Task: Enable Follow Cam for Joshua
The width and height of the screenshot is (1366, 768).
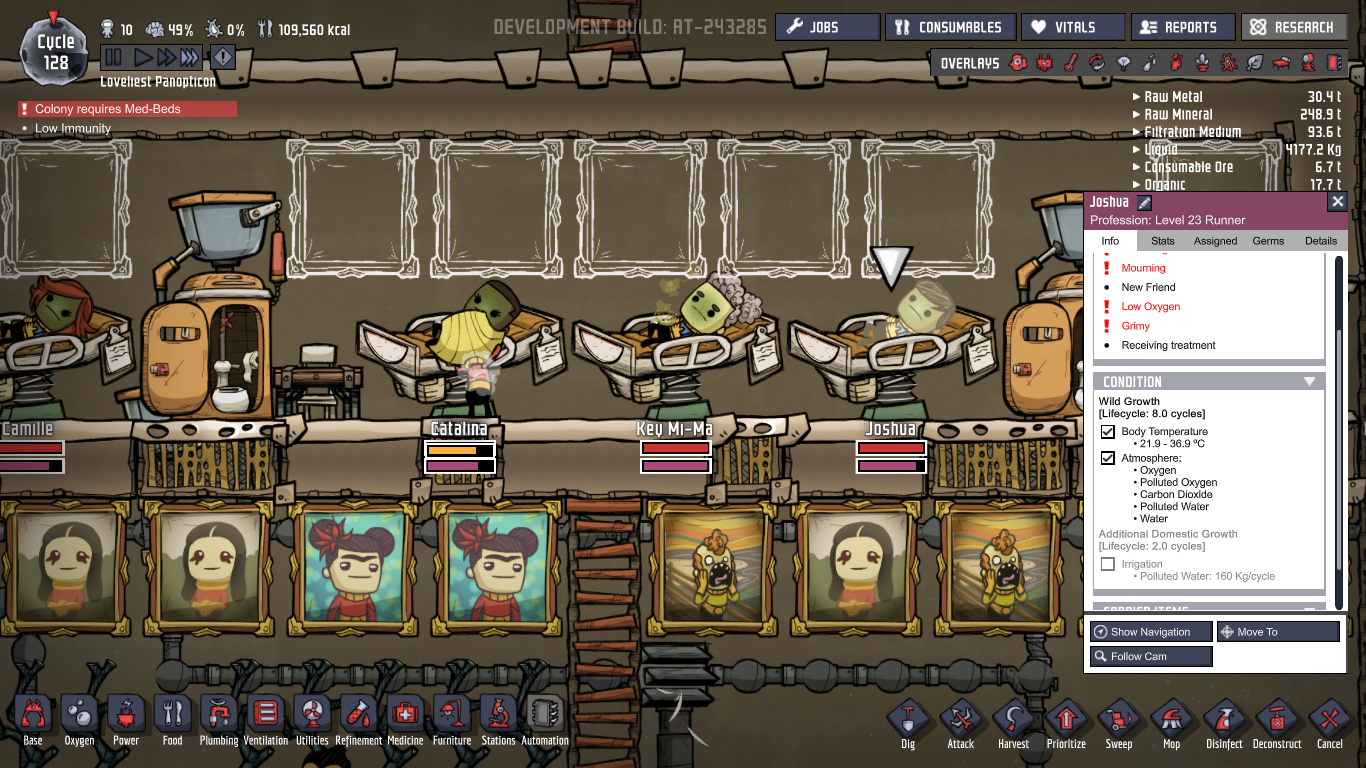Action: pyautogui.click(x=1151, y=657)
